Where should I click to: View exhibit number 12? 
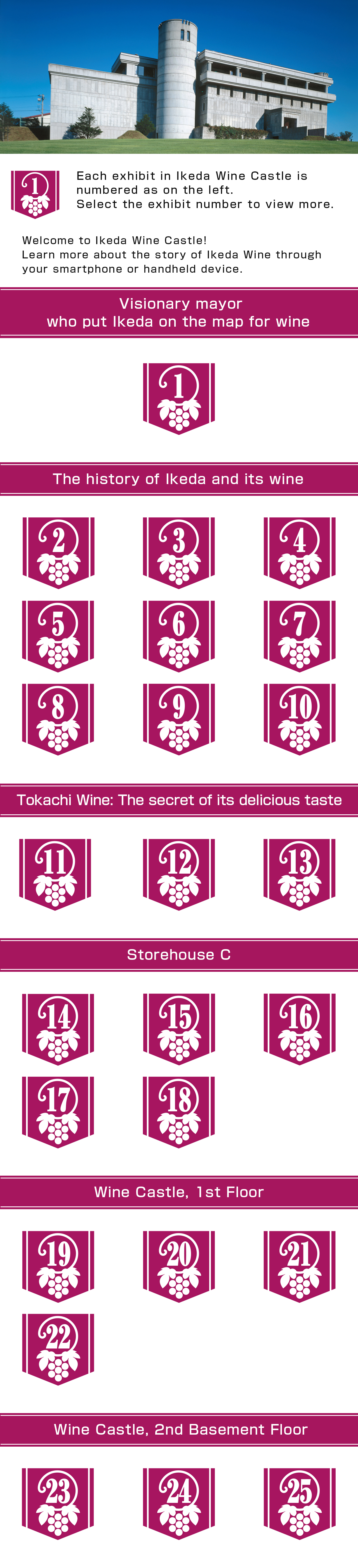click(x=179, y=874)
